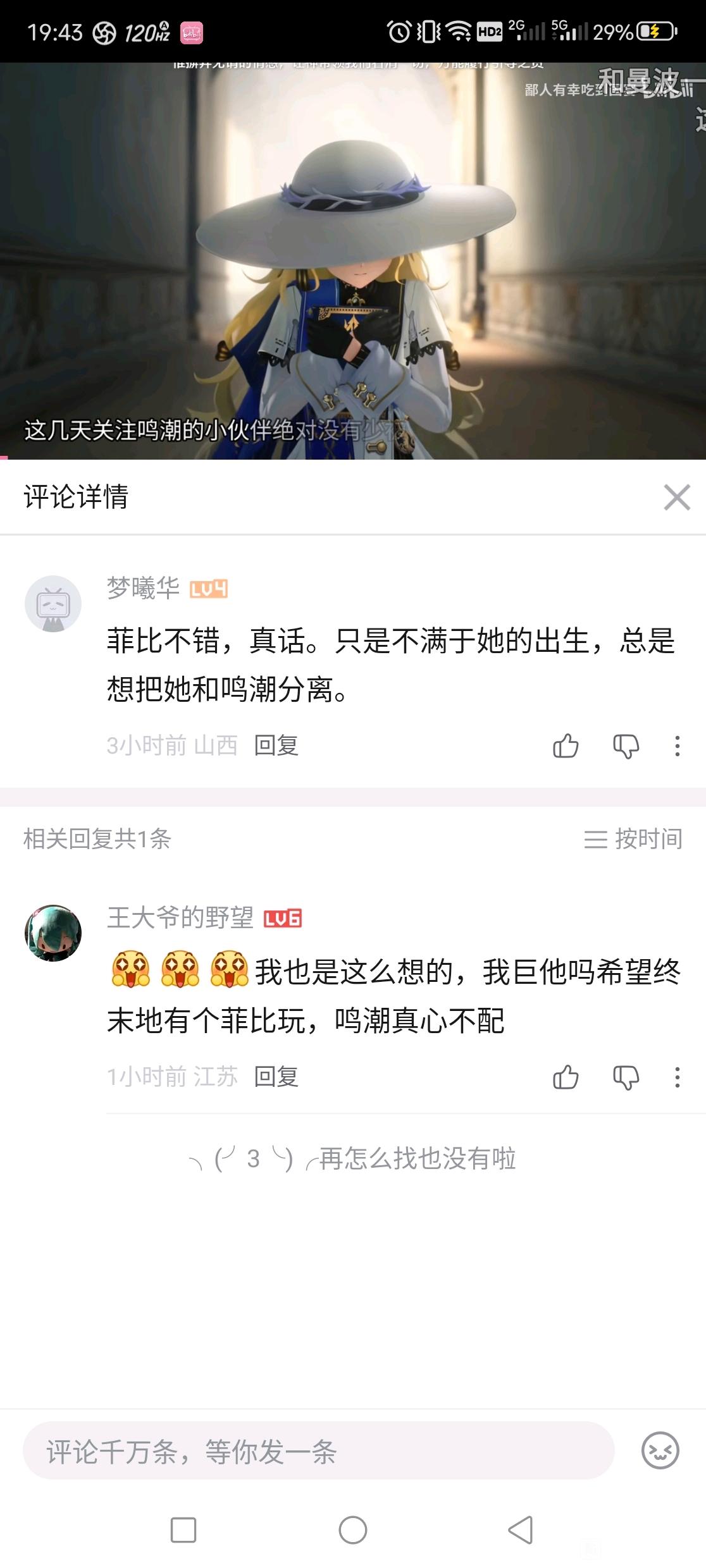Reply to 梦曦华's comment
This screenshot has height=1568, width=706.
[x=276, y=746]
